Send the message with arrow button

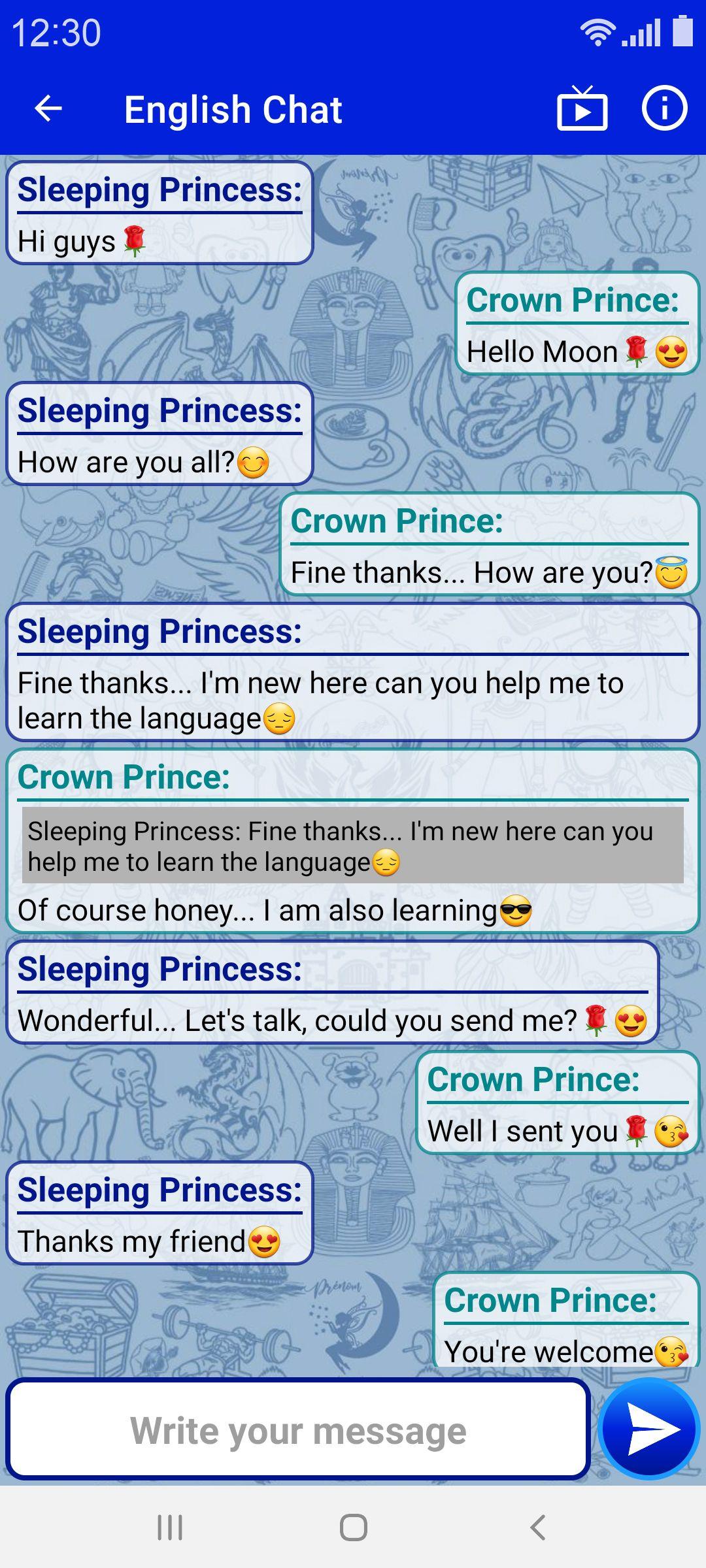pos(648,1430)
